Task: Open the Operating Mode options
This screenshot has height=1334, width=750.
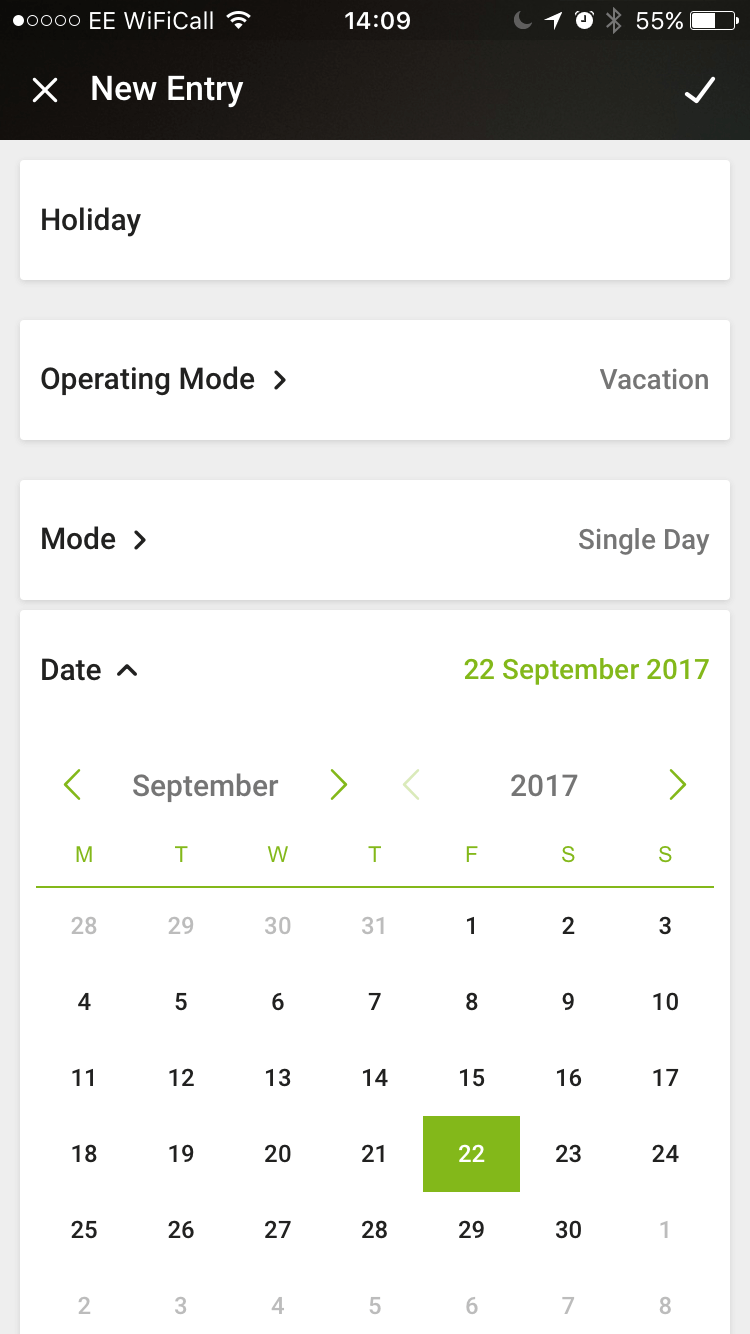Action: pyautogui.click(x=374, y=380)
